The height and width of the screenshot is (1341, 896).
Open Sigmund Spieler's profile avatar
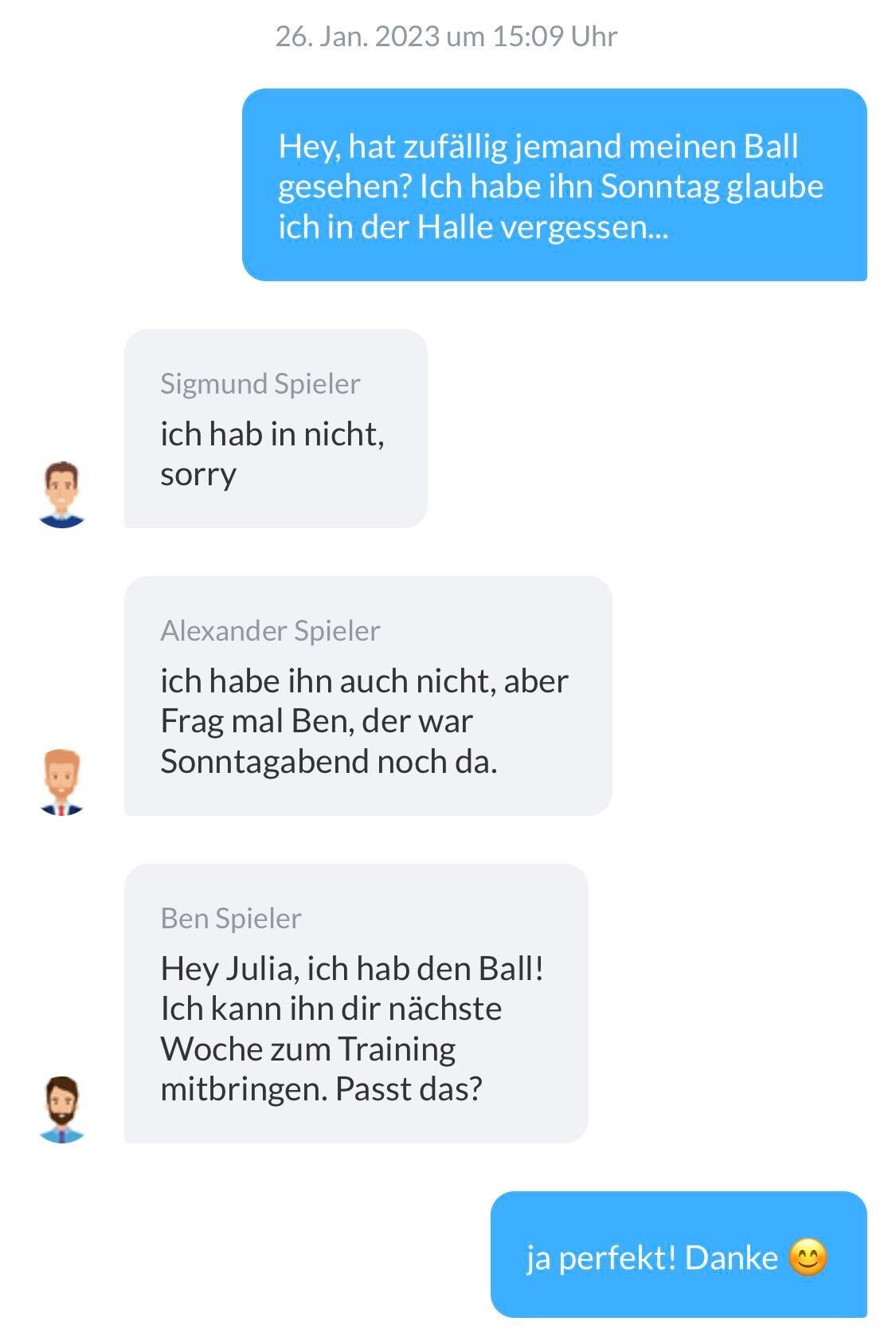pos(61,494)
